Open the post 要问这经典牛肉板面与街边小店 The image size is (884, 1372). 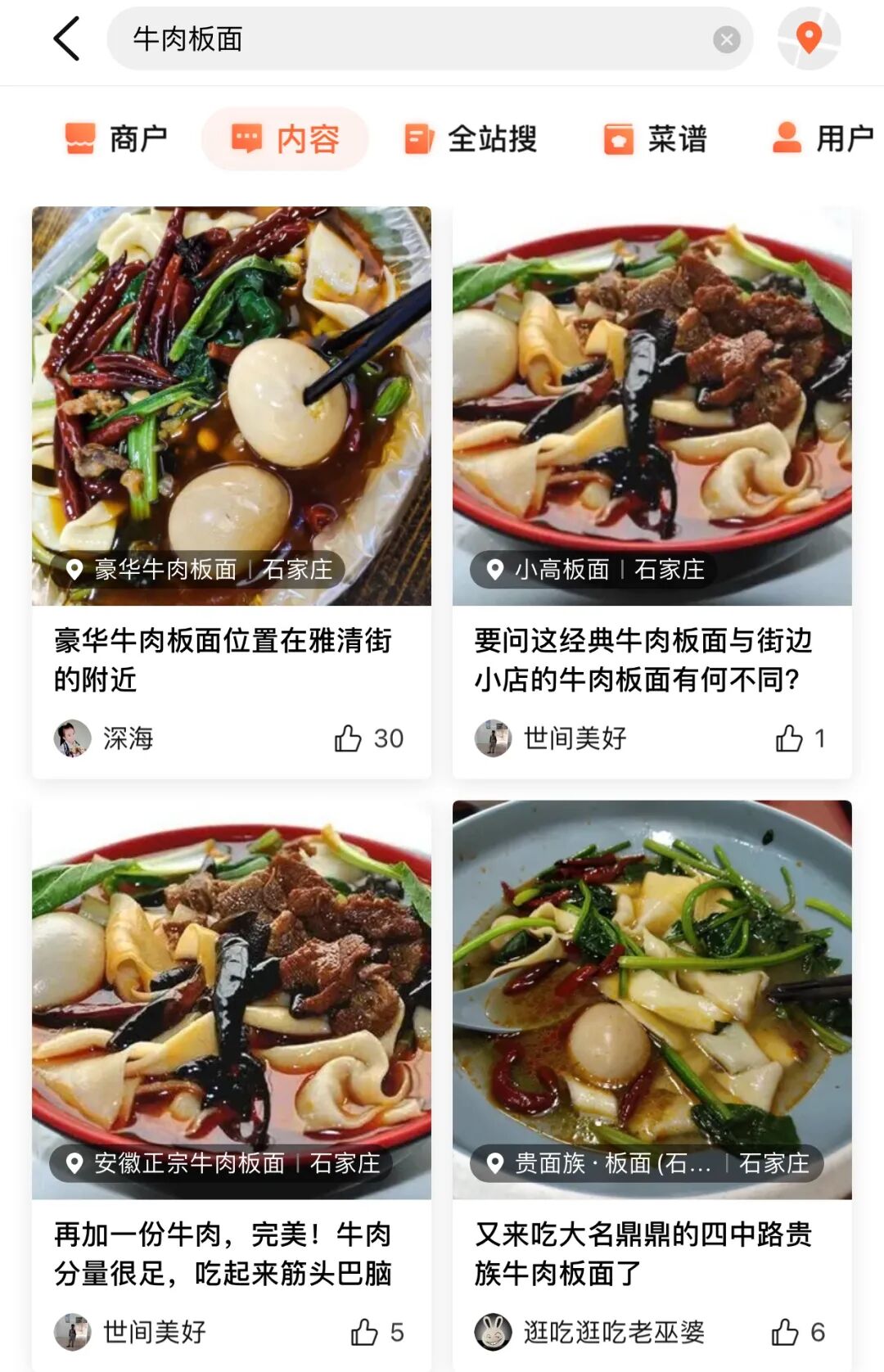point(643,659)
